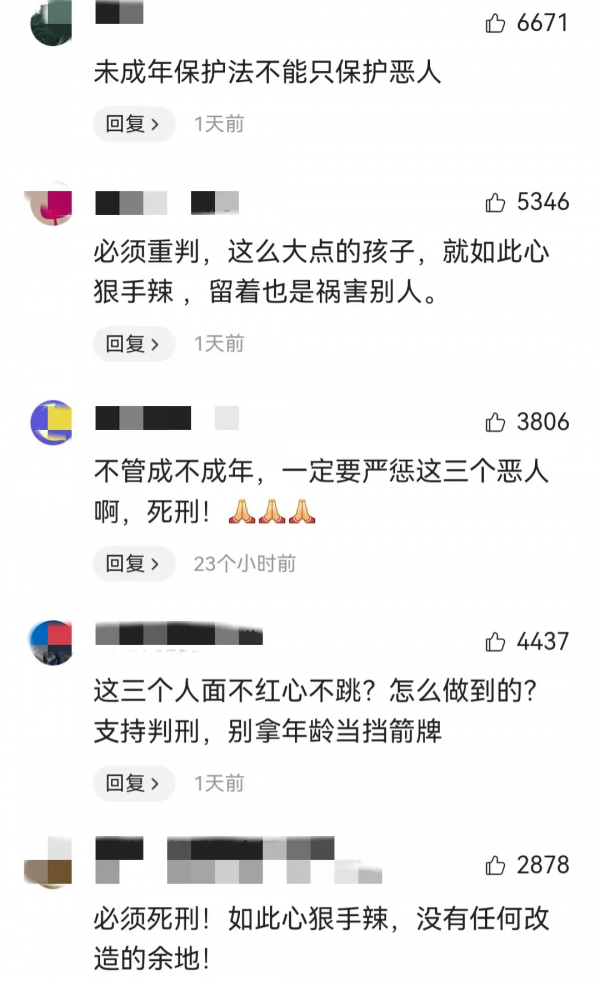Open avatar of the 这三个人面不红心不跳 commenter
The width and height of the screenshot is (600, 981).
pyautogui.click(x=51, y=642)
